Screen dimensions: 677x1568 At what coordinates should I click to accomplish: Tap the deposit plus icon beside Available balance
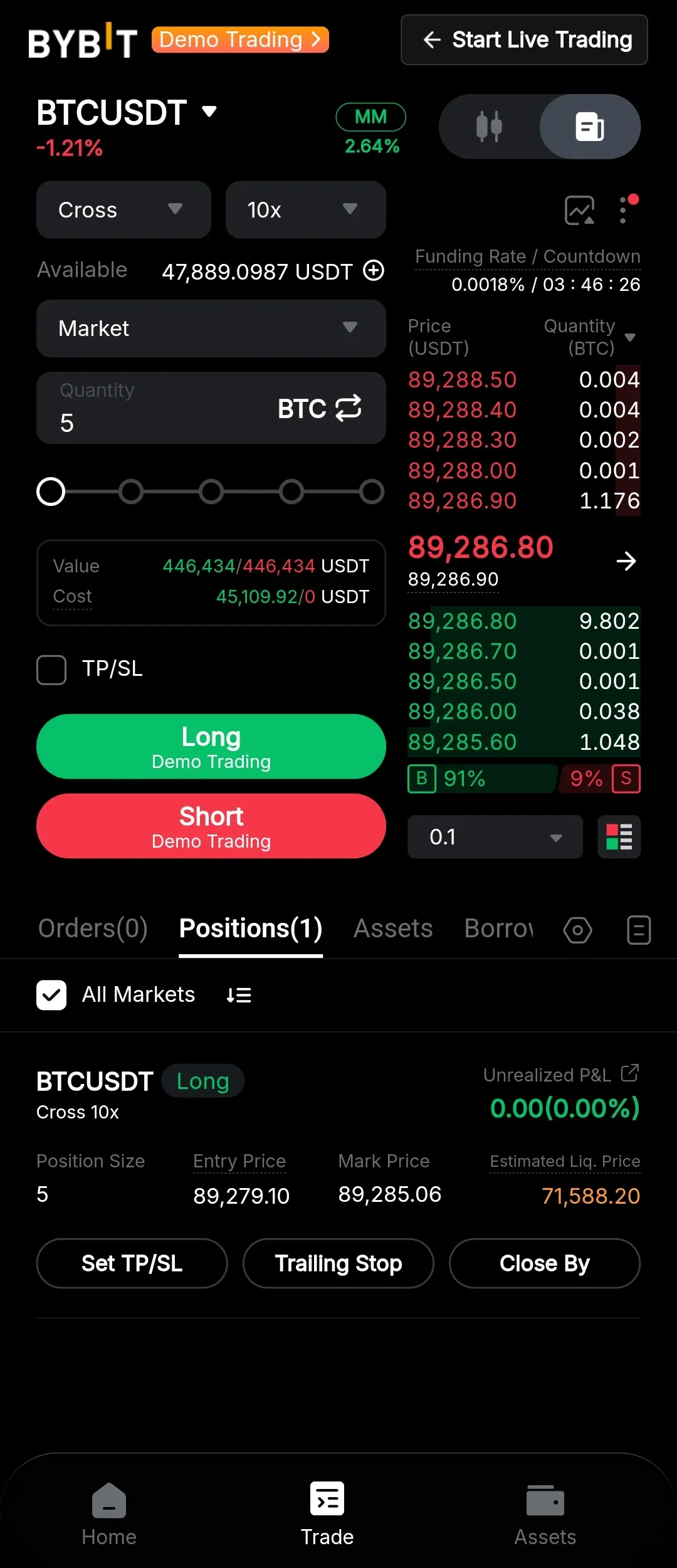374,271
